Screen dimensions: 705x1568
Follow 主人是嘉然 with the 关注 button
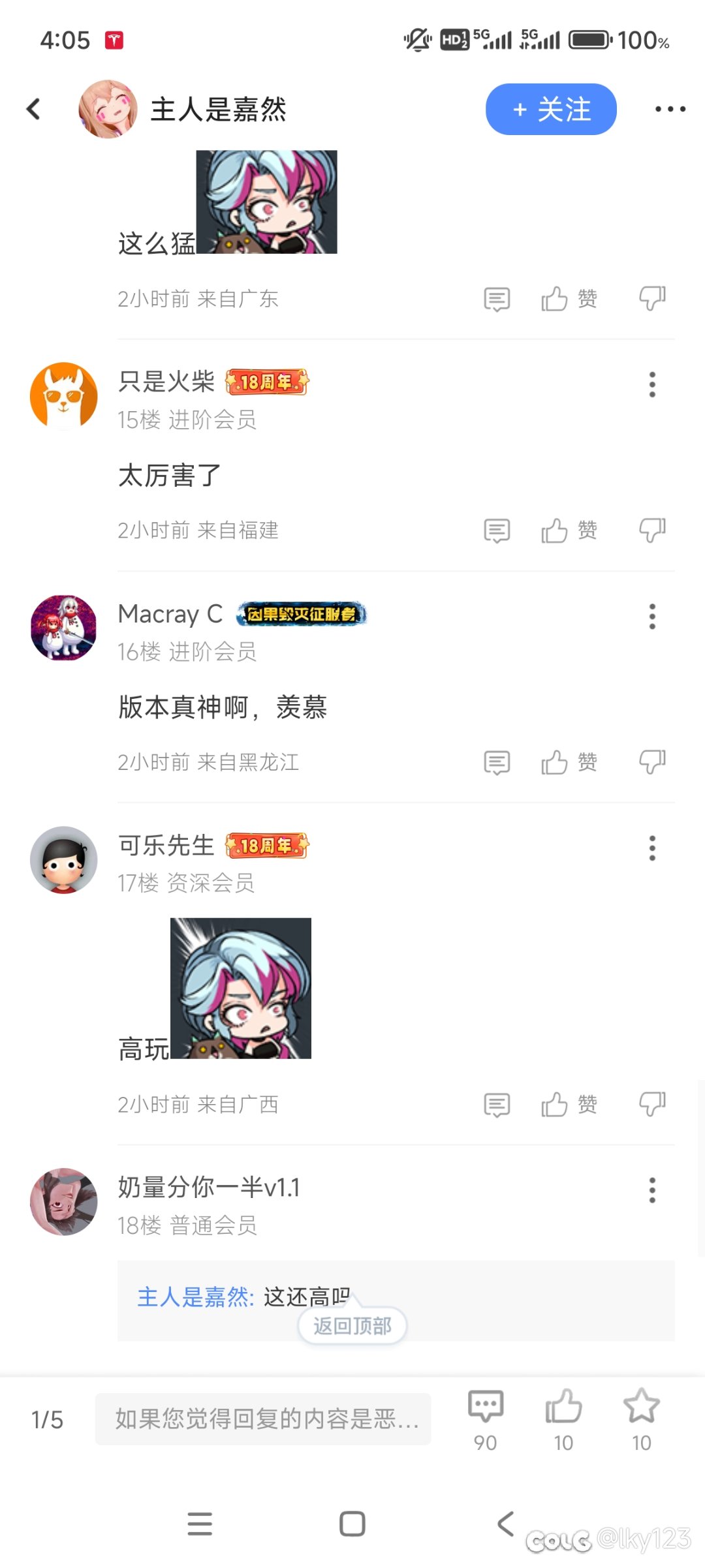pyautogui.click(x=551, y=109)
